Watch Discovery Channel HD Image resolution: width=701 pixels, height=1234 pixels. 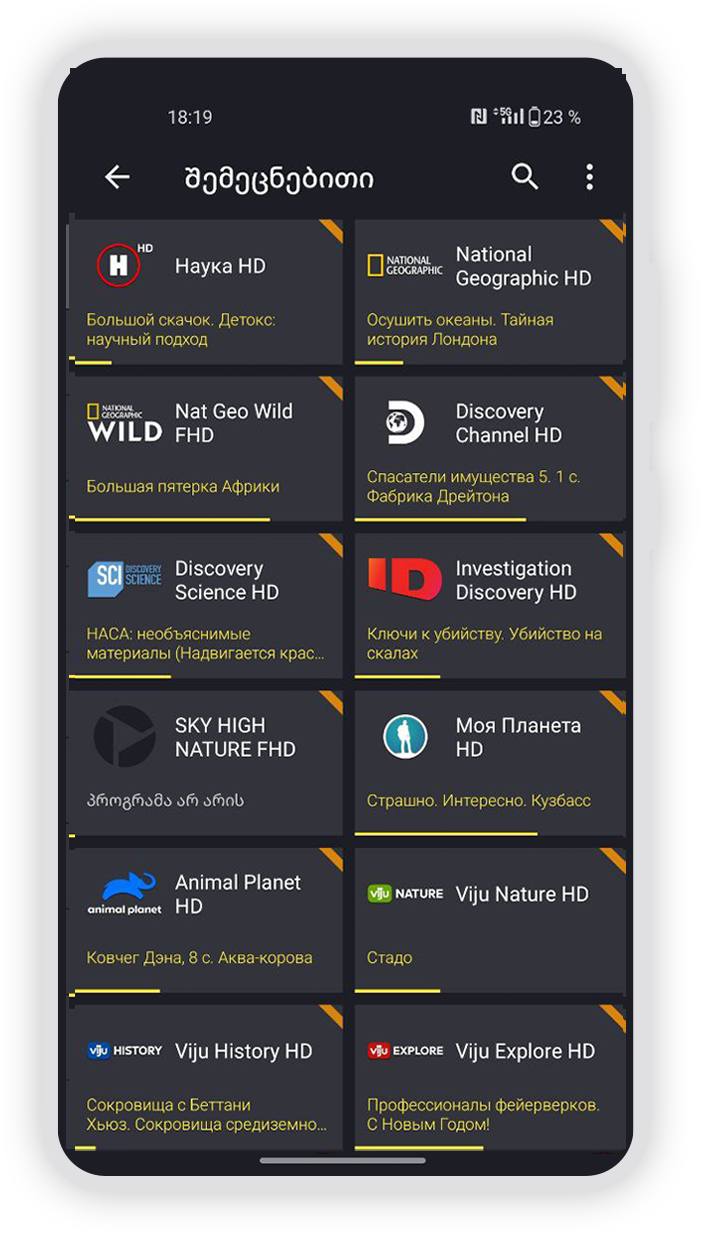pyautogui.click(x=490, y=449)
